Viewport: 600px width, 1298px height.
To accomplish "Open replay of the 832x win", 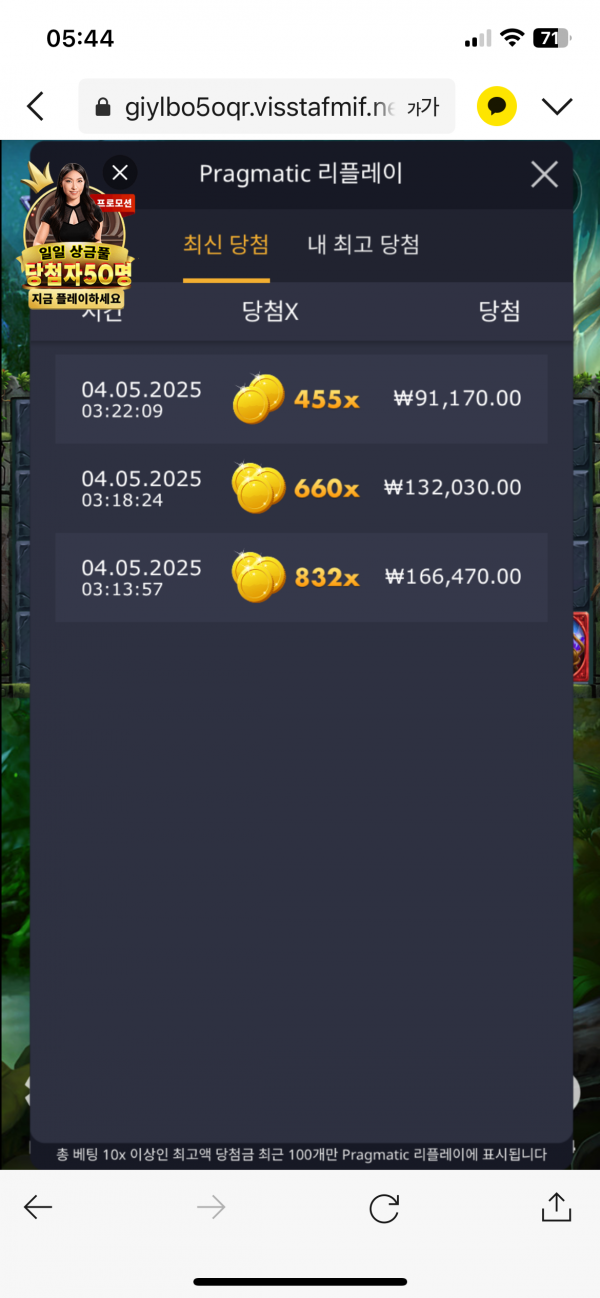I will pos(301,577).
